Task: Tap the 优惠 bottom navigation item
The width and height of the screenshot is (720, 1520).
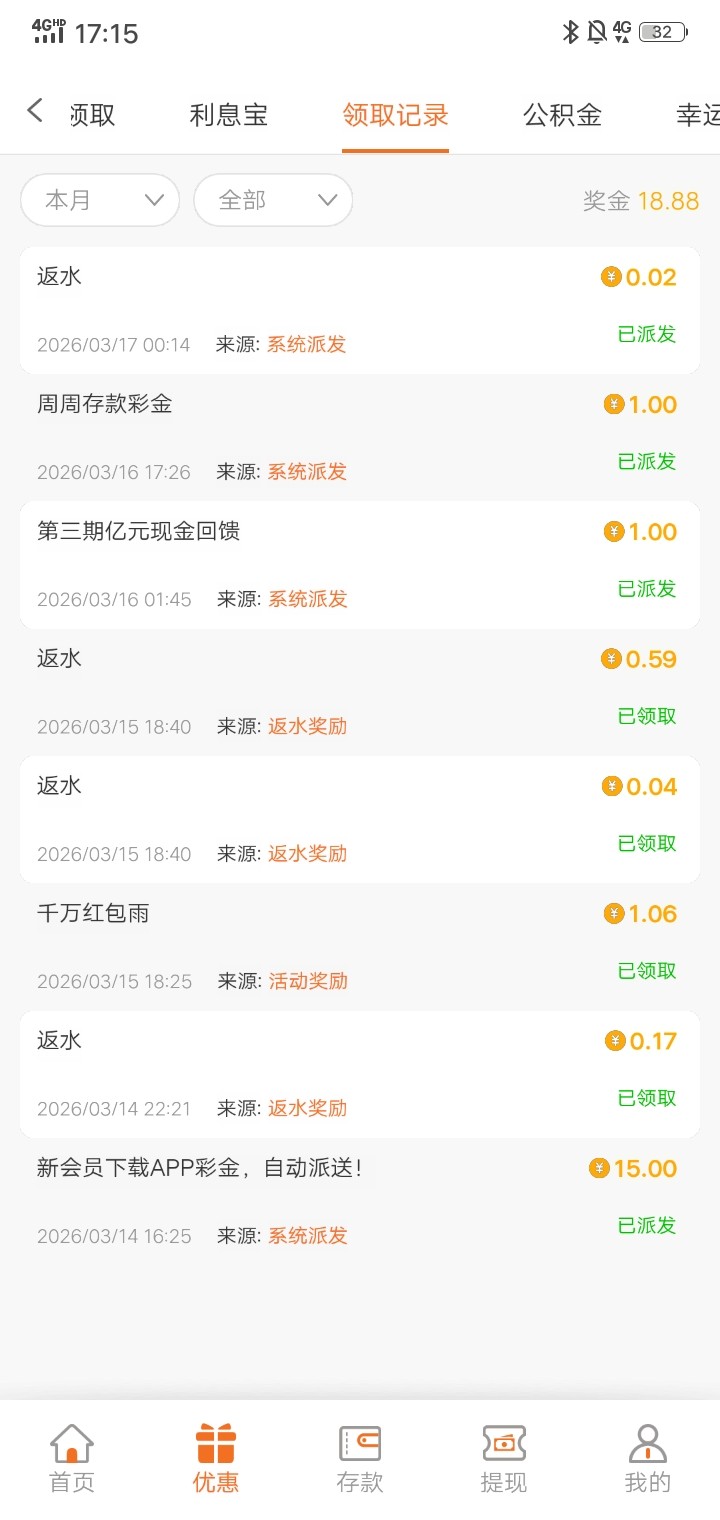Action: tap(216, 1458)
